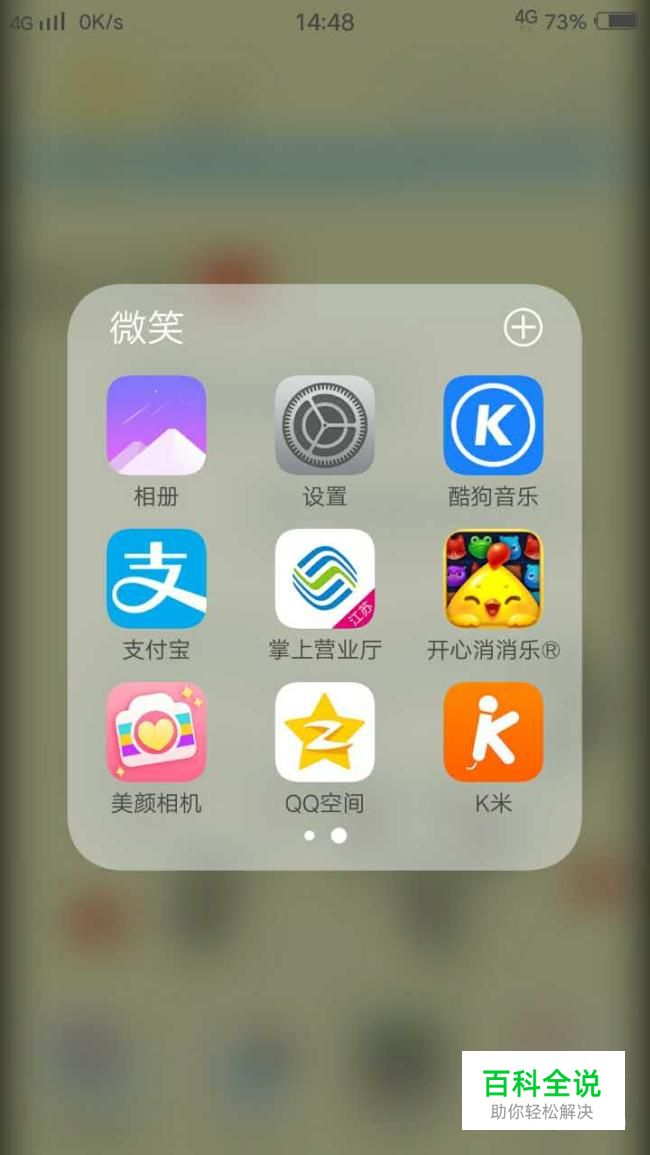Add apps with the plus icon
This screenshot has height=1155, width=650.
(523, 327)
